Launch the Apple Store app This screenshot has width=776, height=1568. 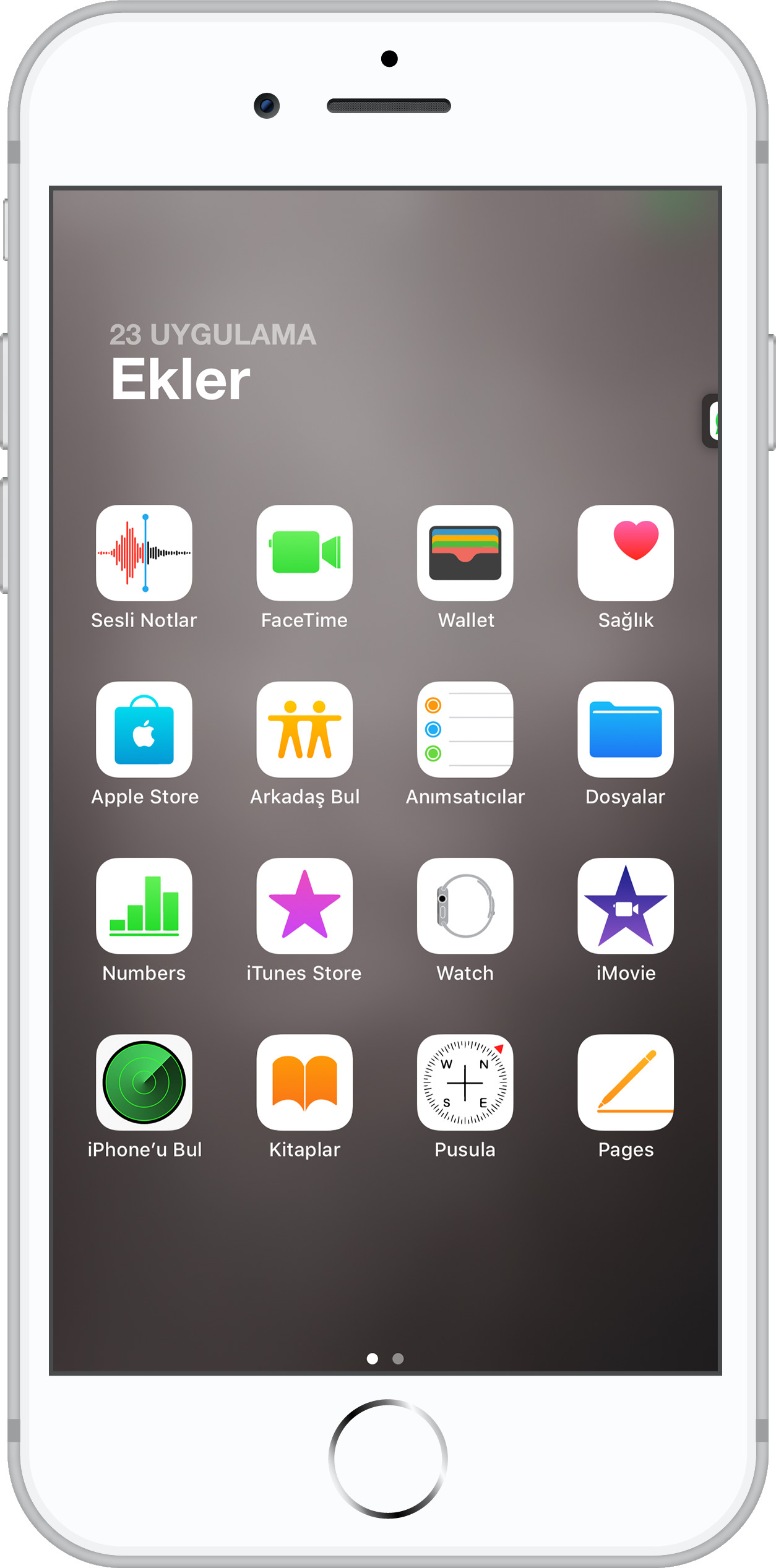144,729
